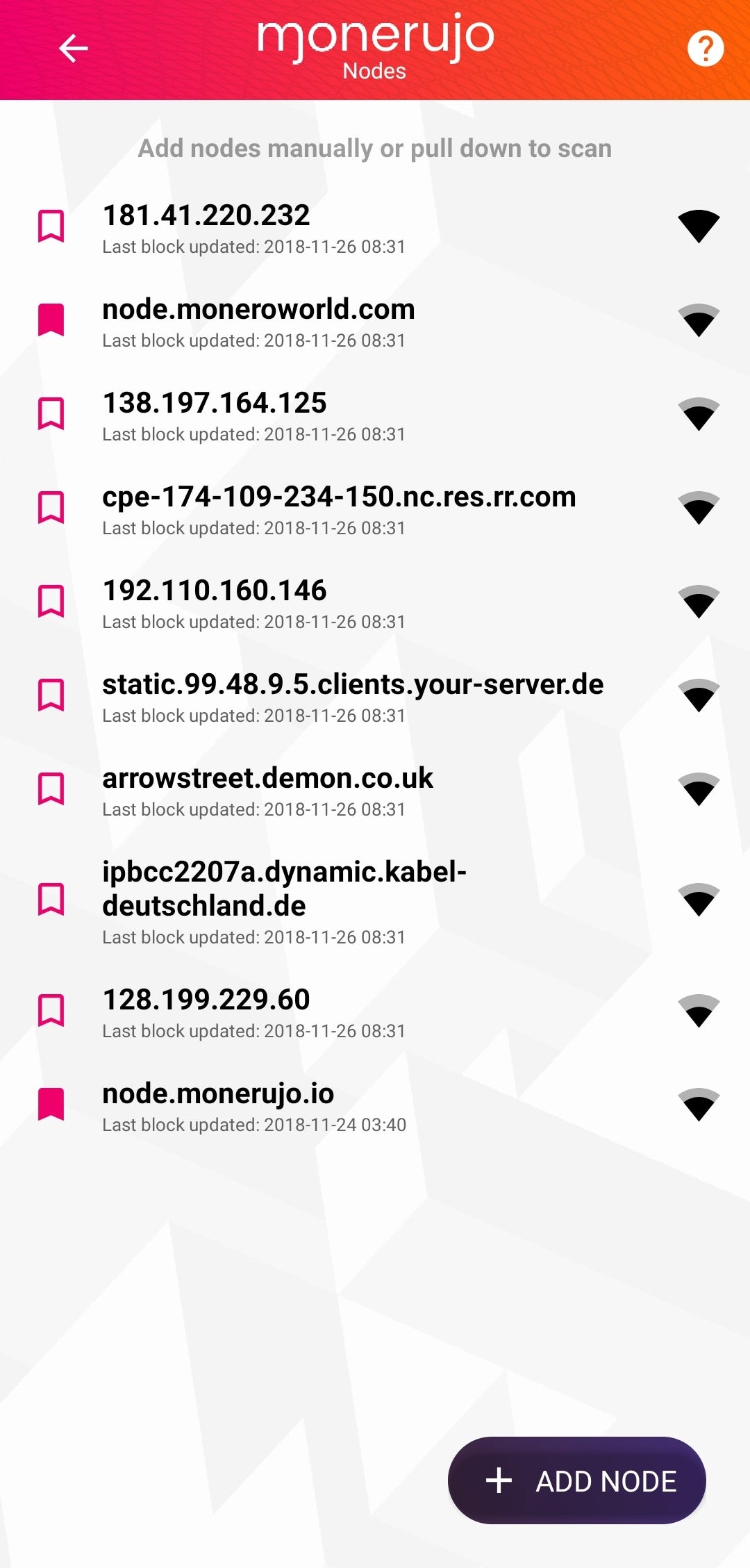Select the node.moneroworld.com row

(x=375, y=321)
